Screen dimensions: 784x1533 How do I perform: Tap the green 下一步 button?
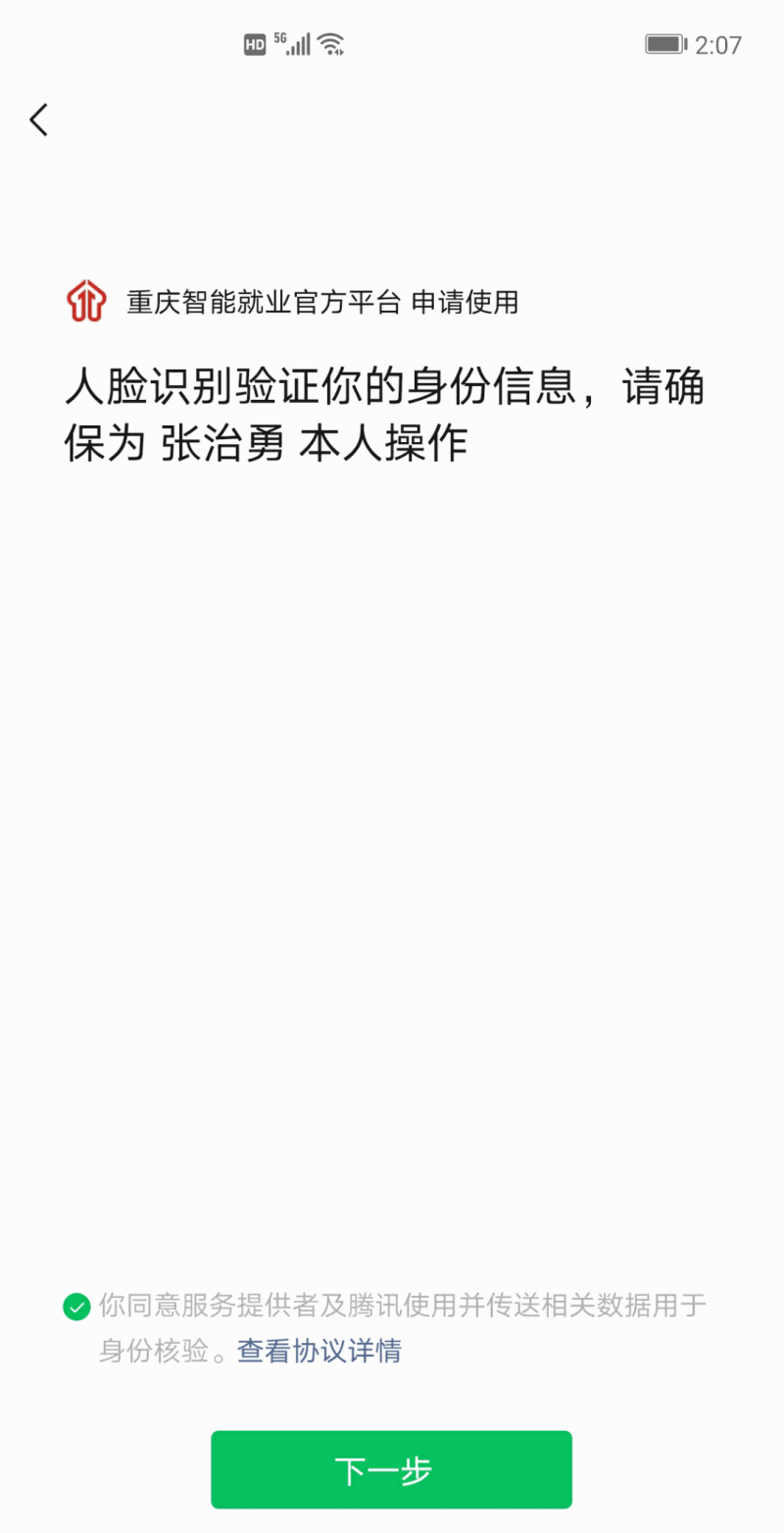pos(391,1469)
